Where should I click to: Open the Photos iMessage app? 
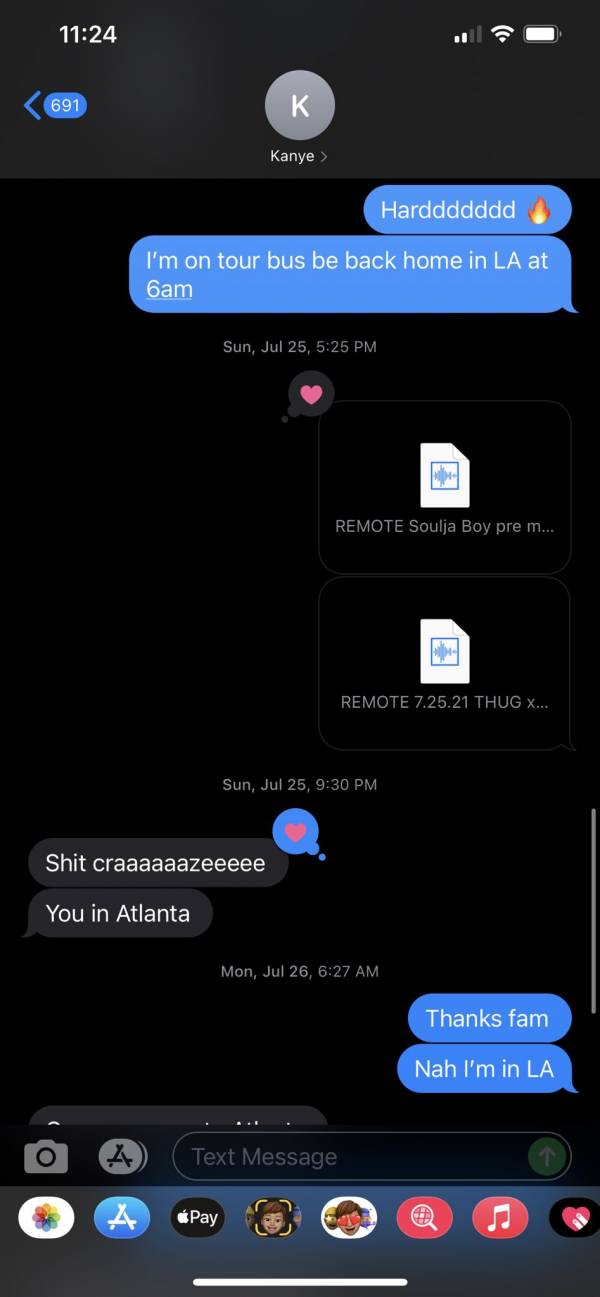tap(46, 1217)
